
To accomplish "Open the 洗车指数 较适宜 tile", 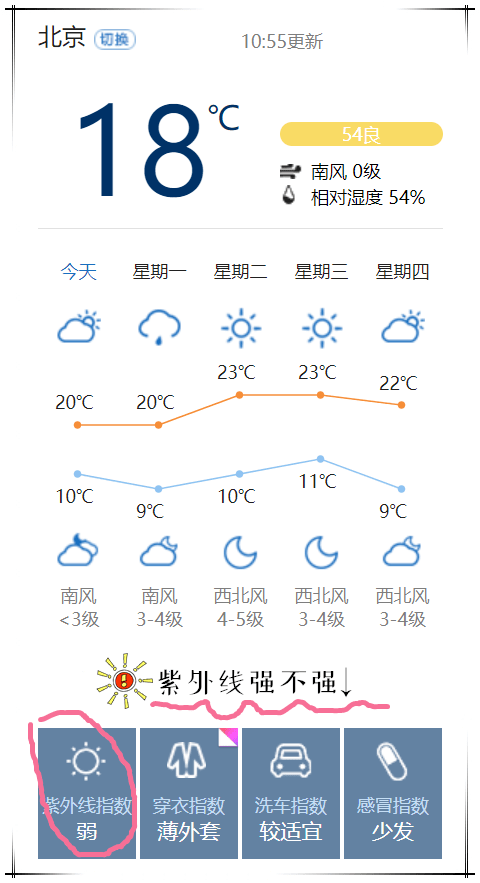I will 291,793.
